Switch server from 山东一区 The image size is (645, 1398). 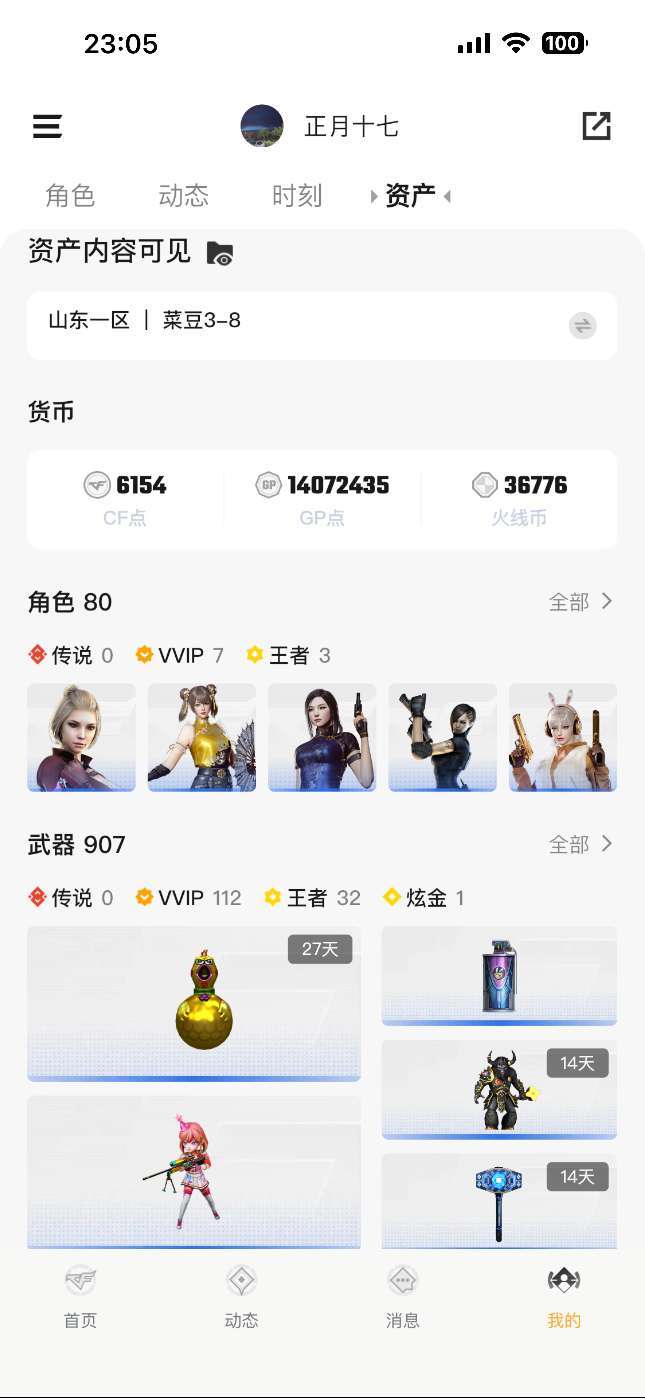coord(582,325)
